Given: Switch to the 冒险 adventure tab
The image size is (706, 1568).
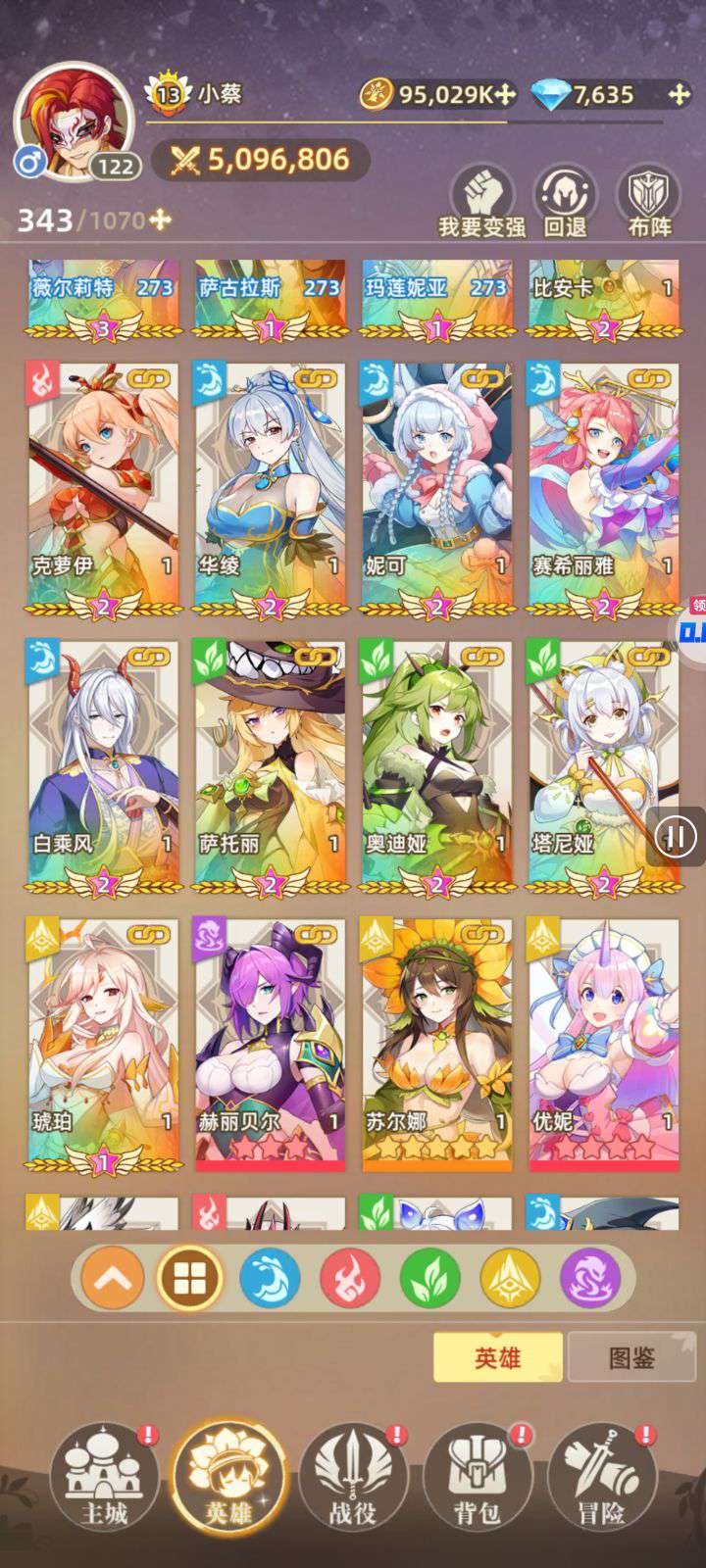Looking at the screenshot, I should 601,1477.
